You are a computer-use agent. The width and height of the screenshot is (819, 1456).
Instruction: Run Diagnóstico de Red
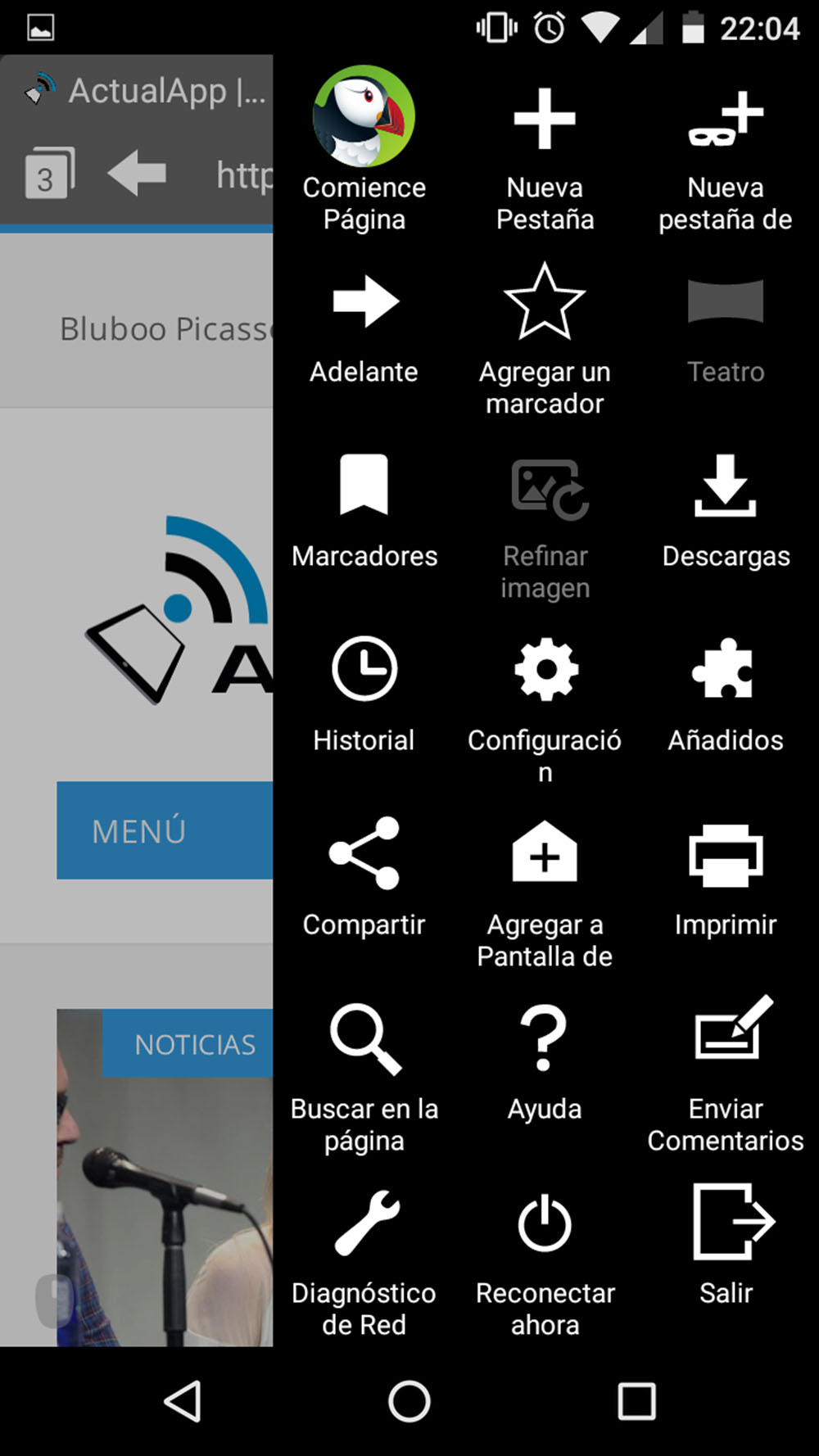364,1263
